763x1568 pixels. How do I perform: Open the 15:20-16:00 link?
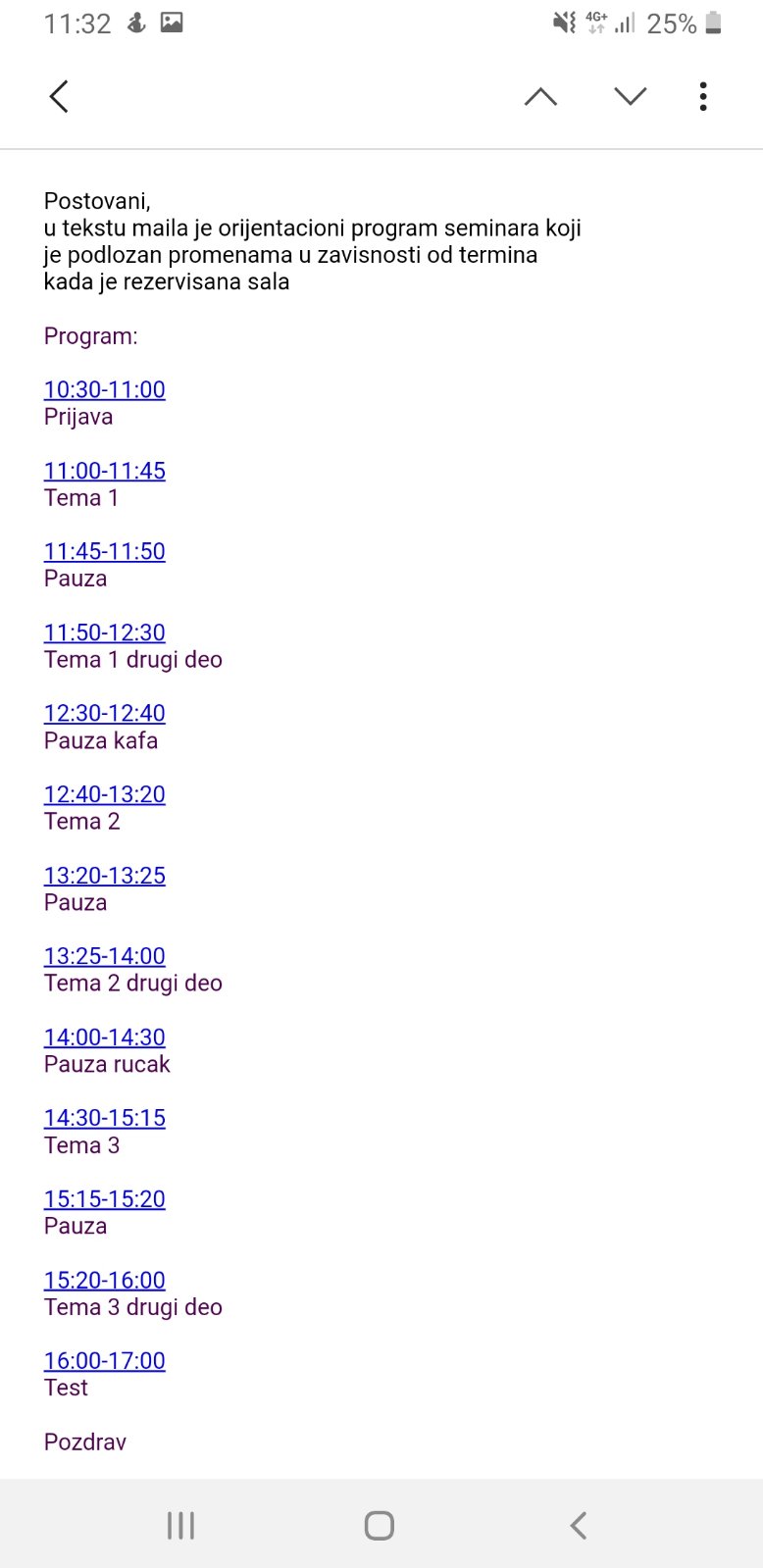click(105, 1280)
